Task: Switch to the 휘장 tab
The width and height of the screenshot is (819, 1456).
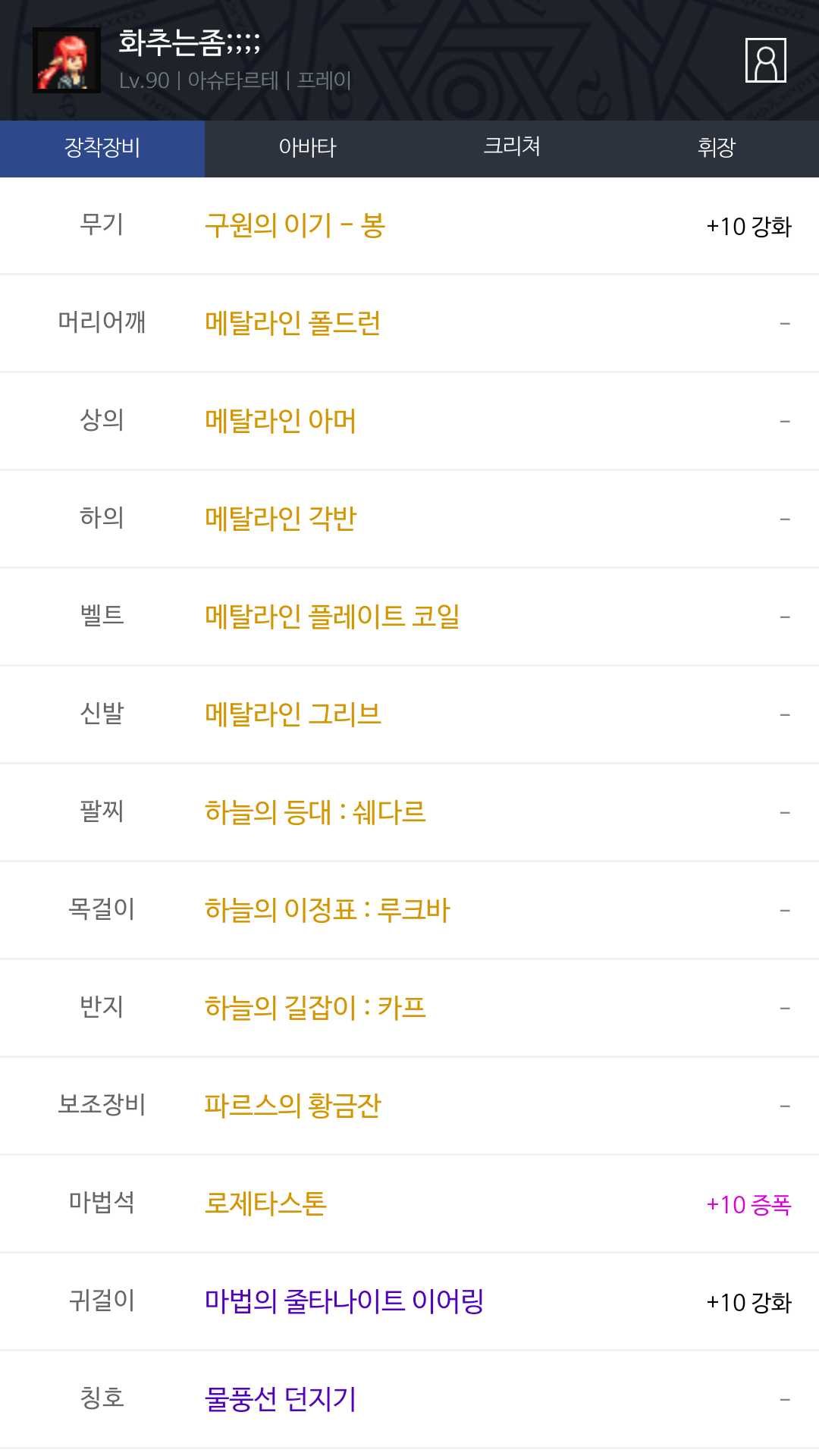Action: (x=717, y=148)
